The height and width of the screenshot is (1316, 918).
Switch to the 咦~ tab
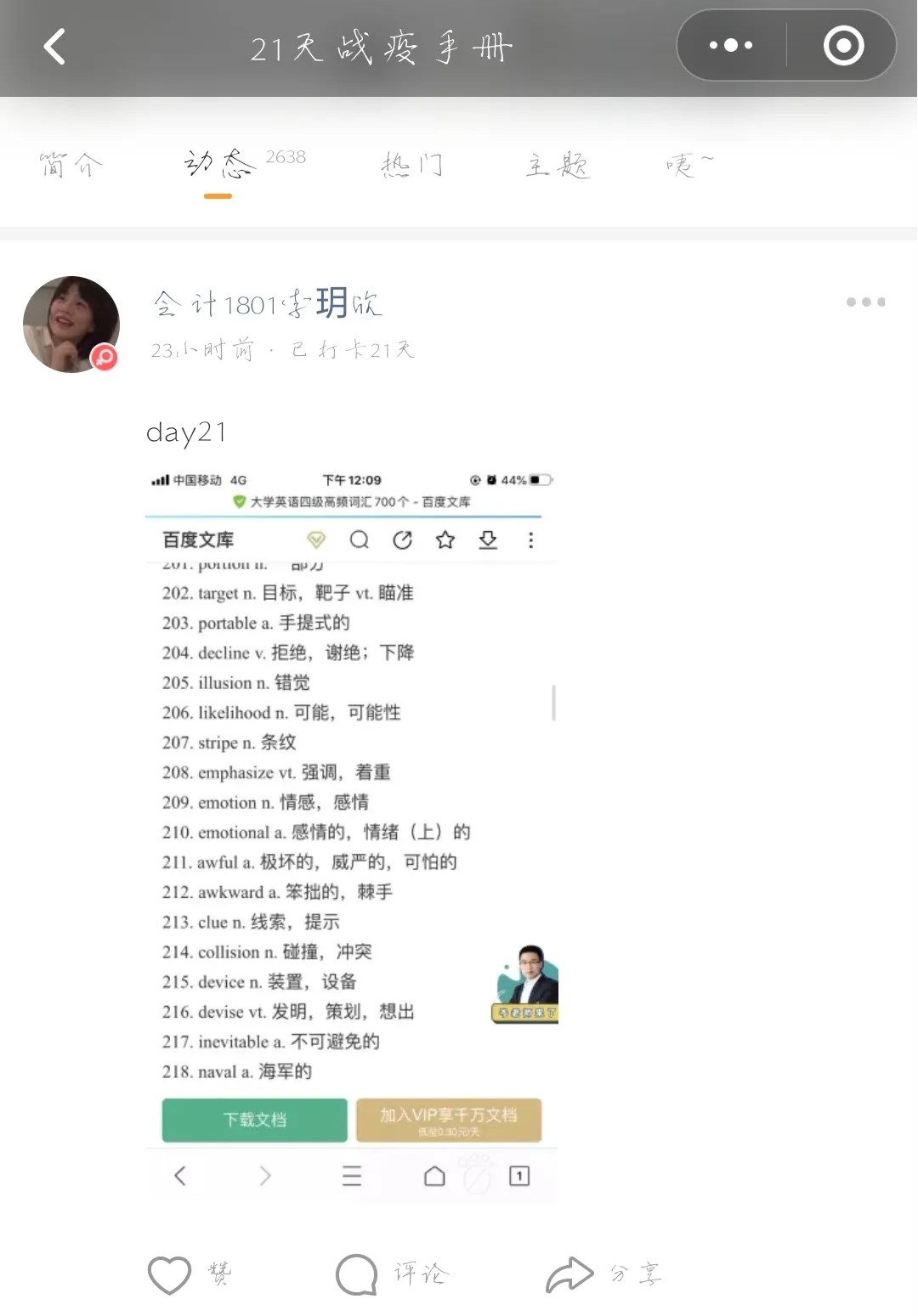689,164
